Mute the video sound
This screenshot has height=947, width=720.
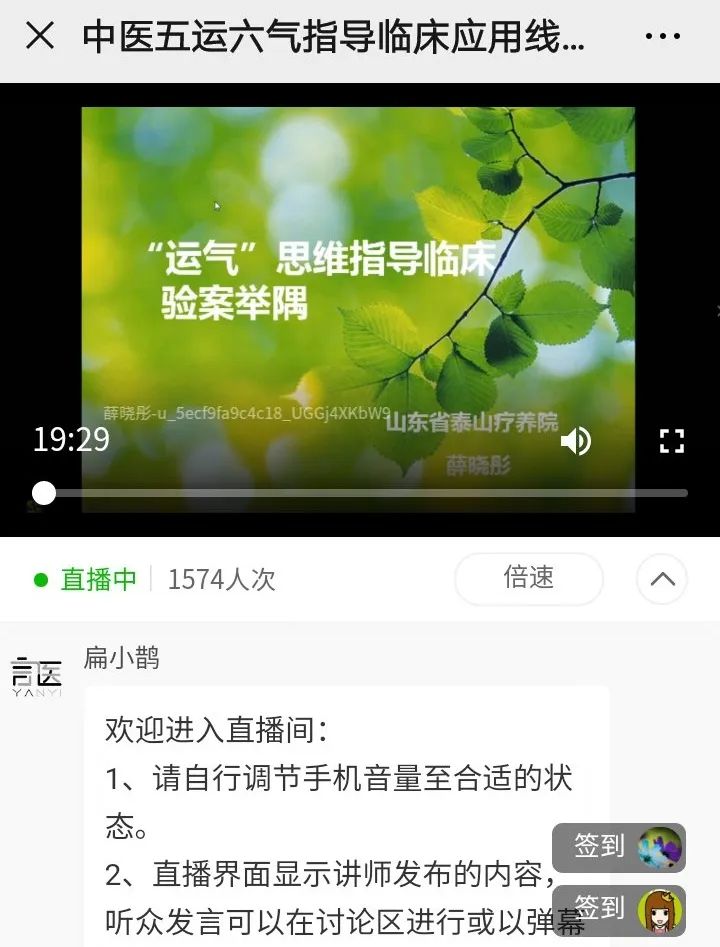pos(576,441)
